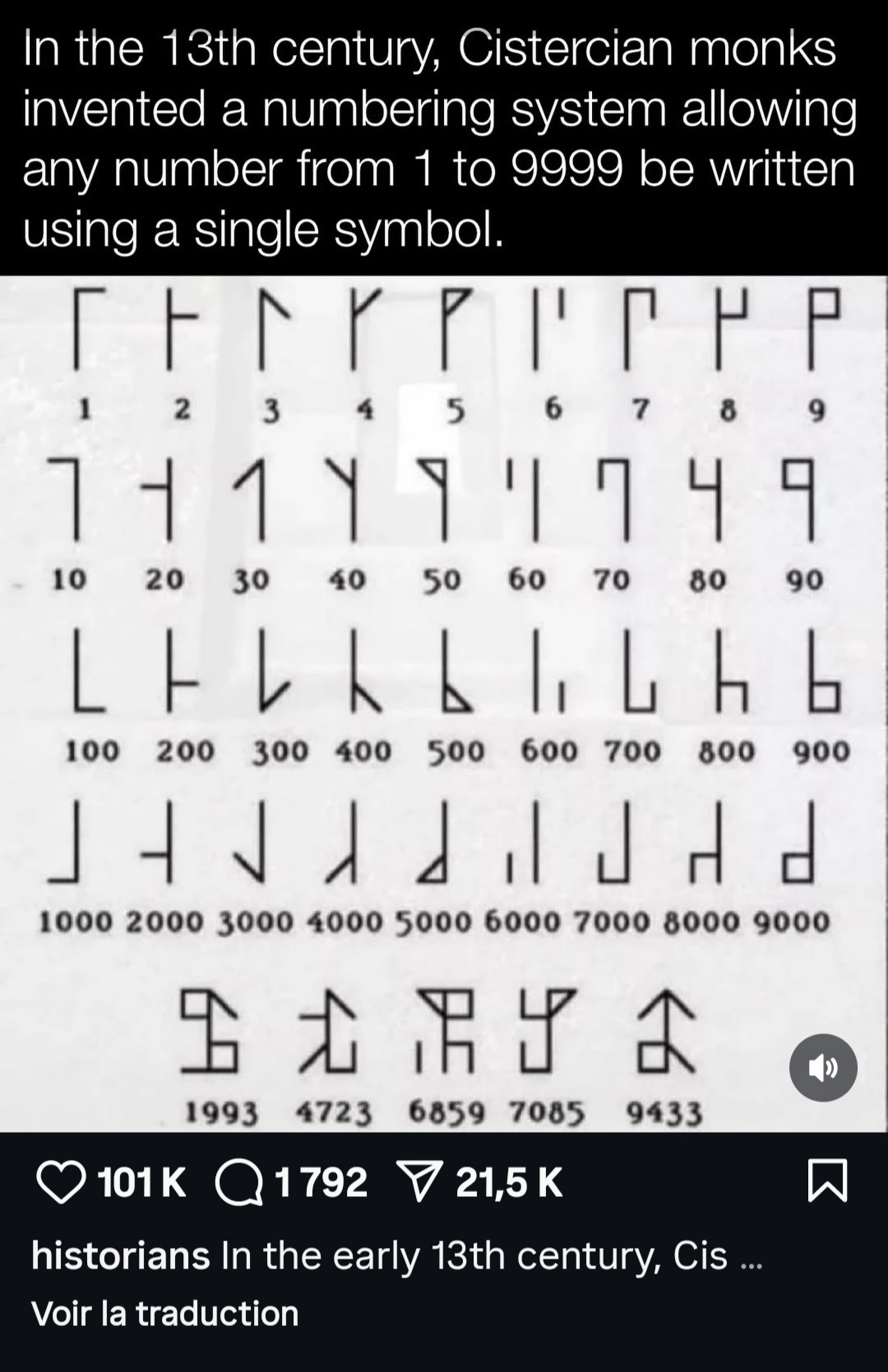The width and height of the screenshot is (888, 1372).
Task: Open the historians profile
Action: (120, 1255)
